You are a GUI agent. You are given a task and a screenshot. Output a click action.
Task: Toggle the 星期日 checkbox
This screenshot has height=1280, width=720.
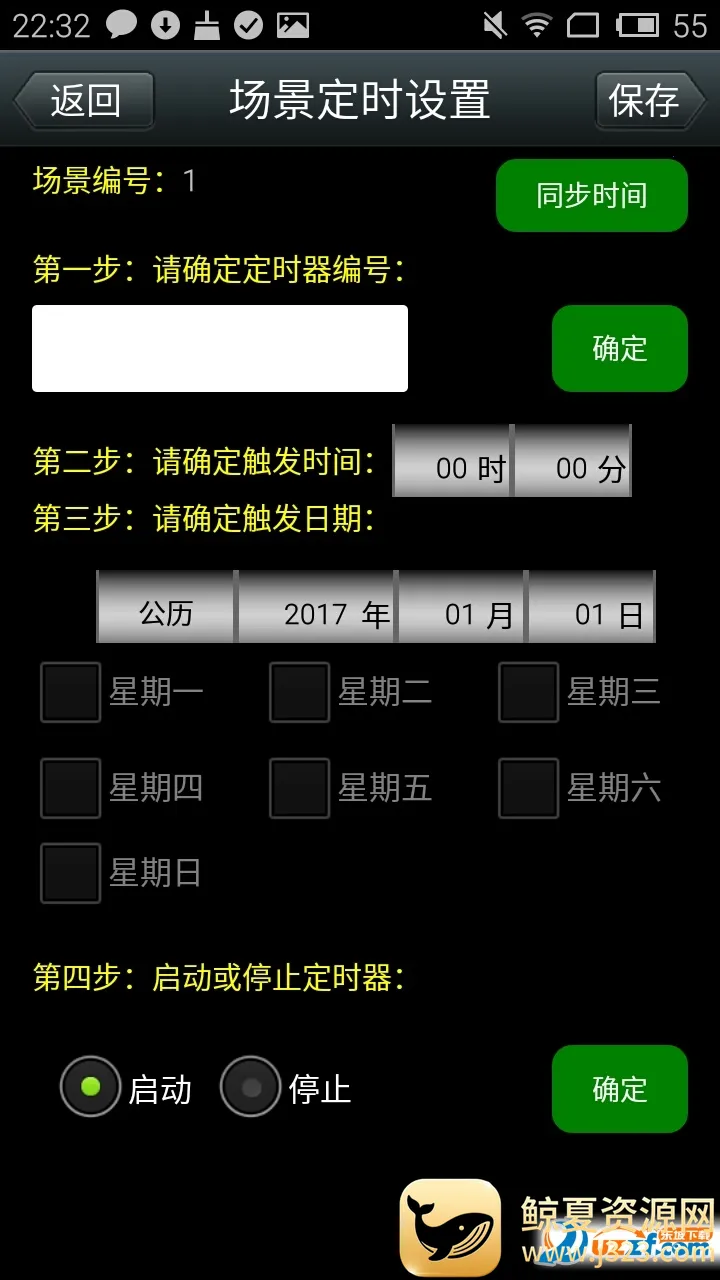coord(71,873)
